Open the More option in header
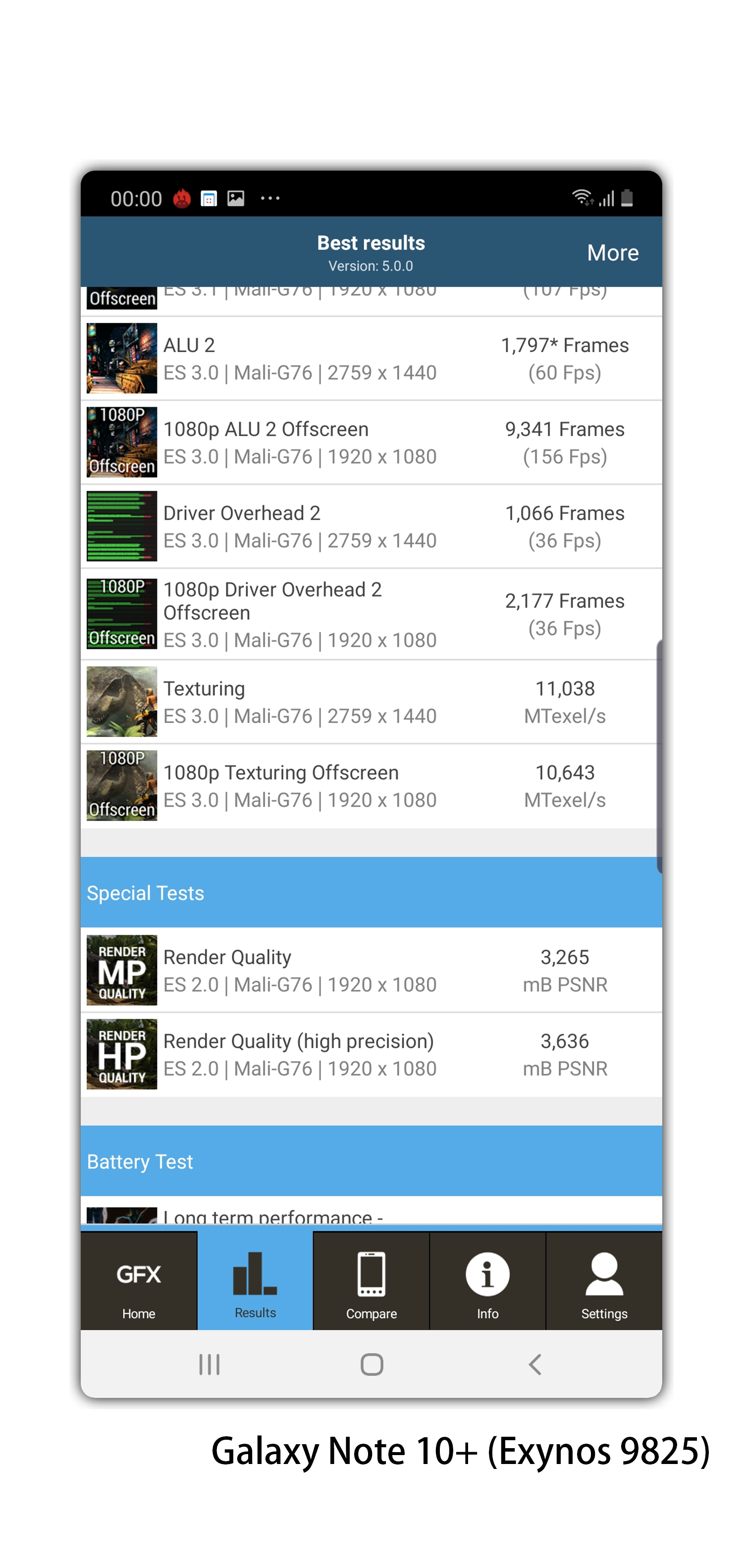The image size is (743, 1568). tap(612, 253)
